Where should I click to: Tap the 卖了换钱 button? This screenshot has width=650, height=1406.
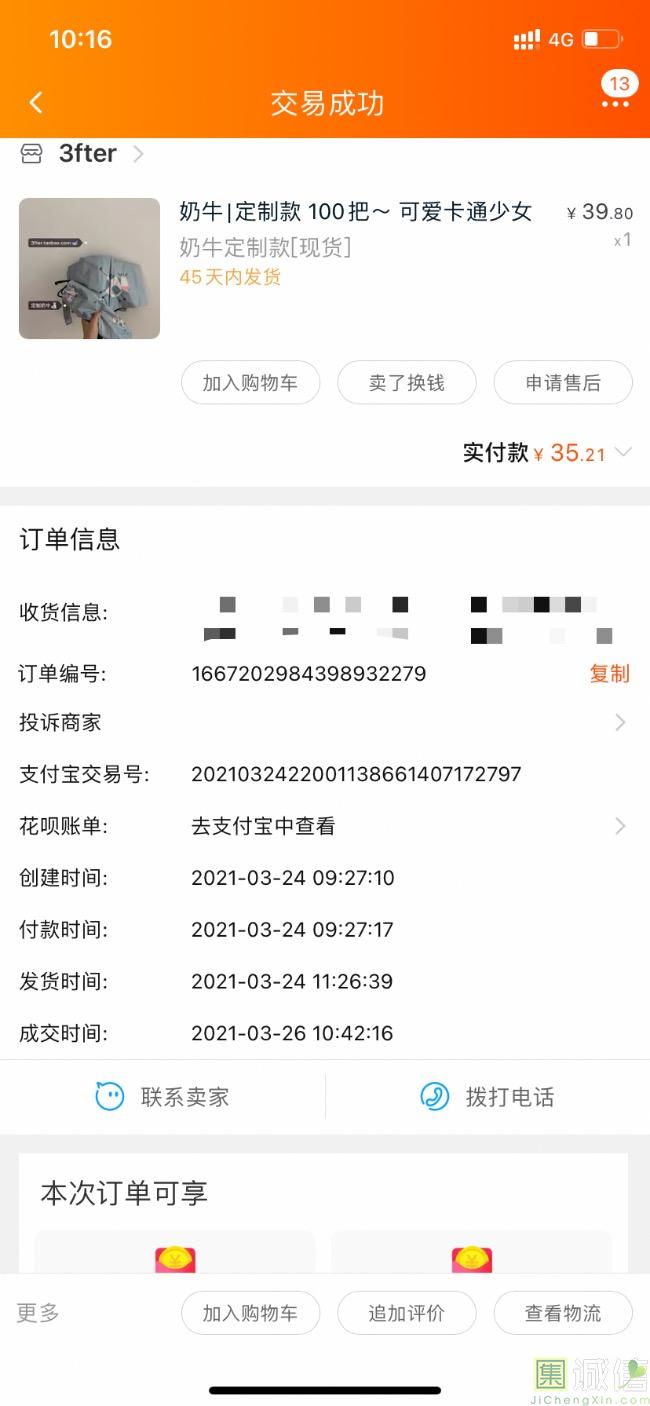click(406, 383)
